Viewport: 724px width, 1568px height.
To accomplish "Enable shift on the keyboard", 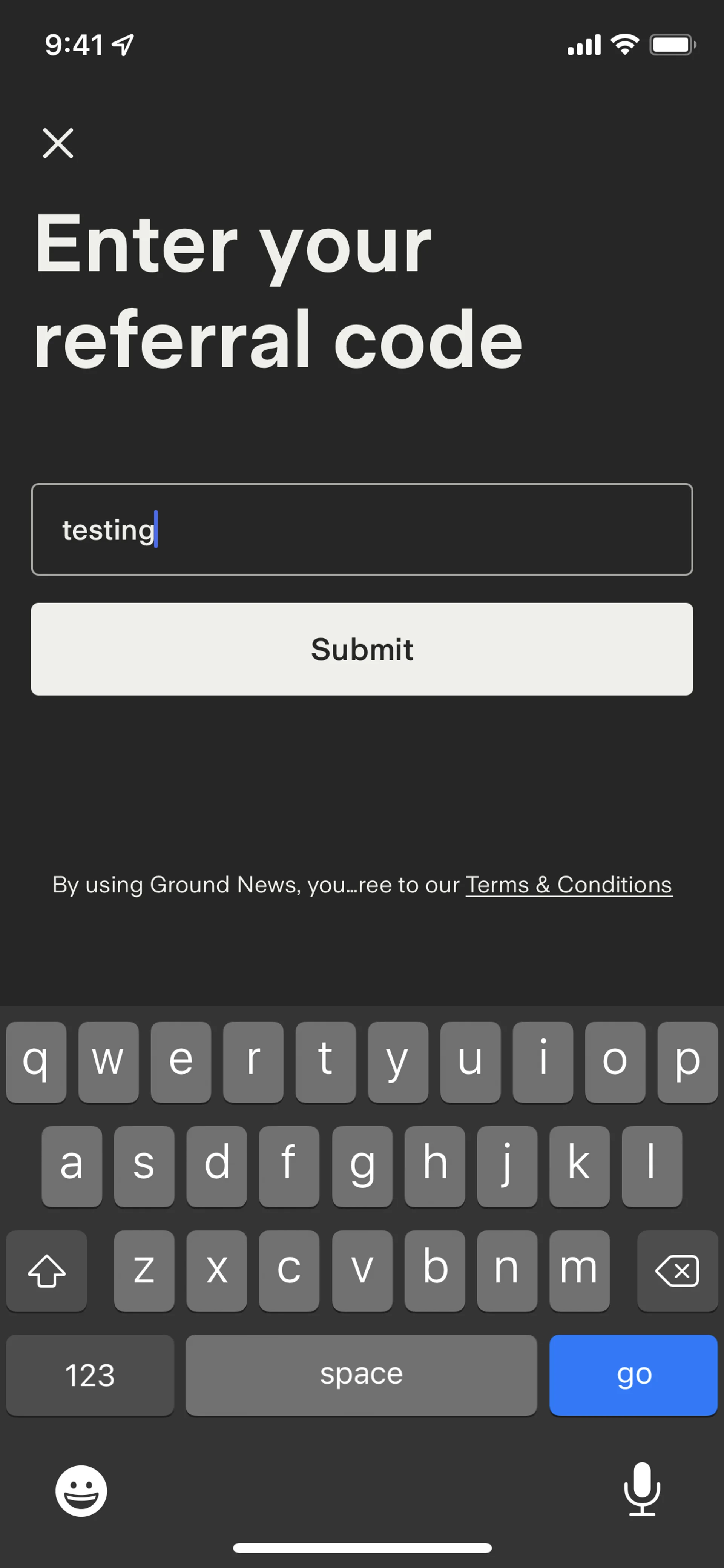I will pos(46,1270).
